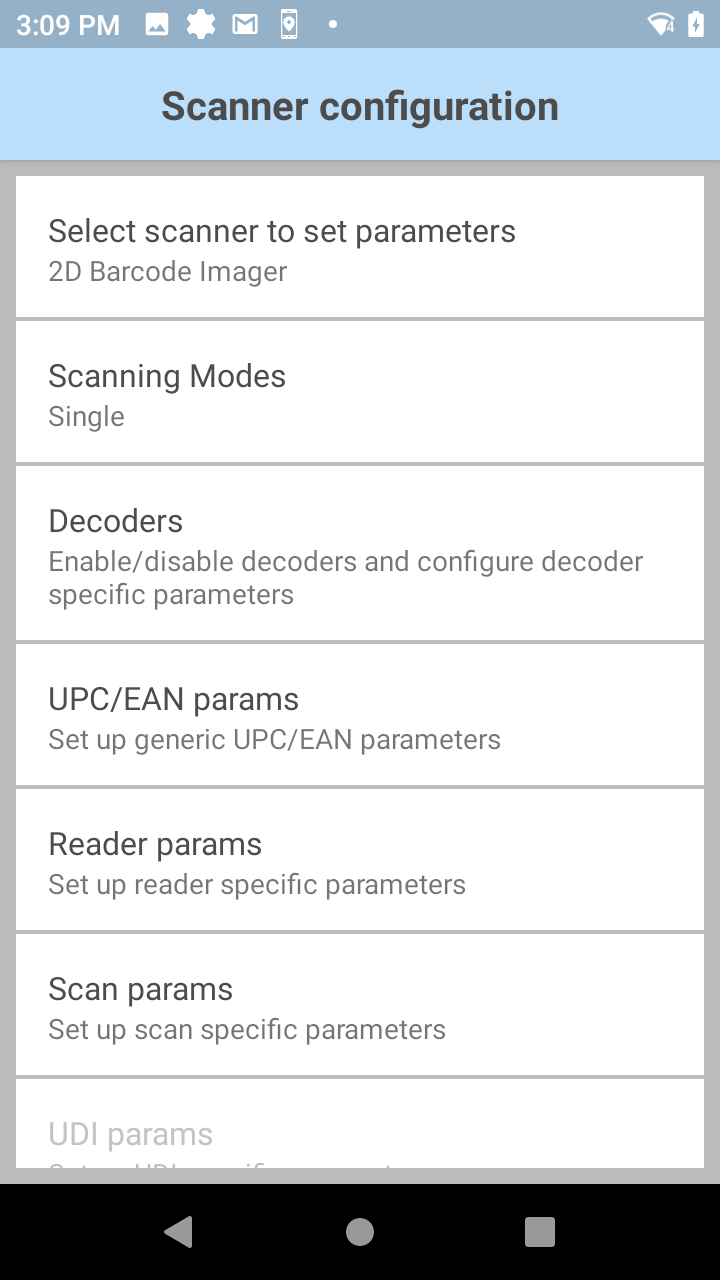
Task: Open Scanning Modes setting
Action: click(x=360, y=393)
